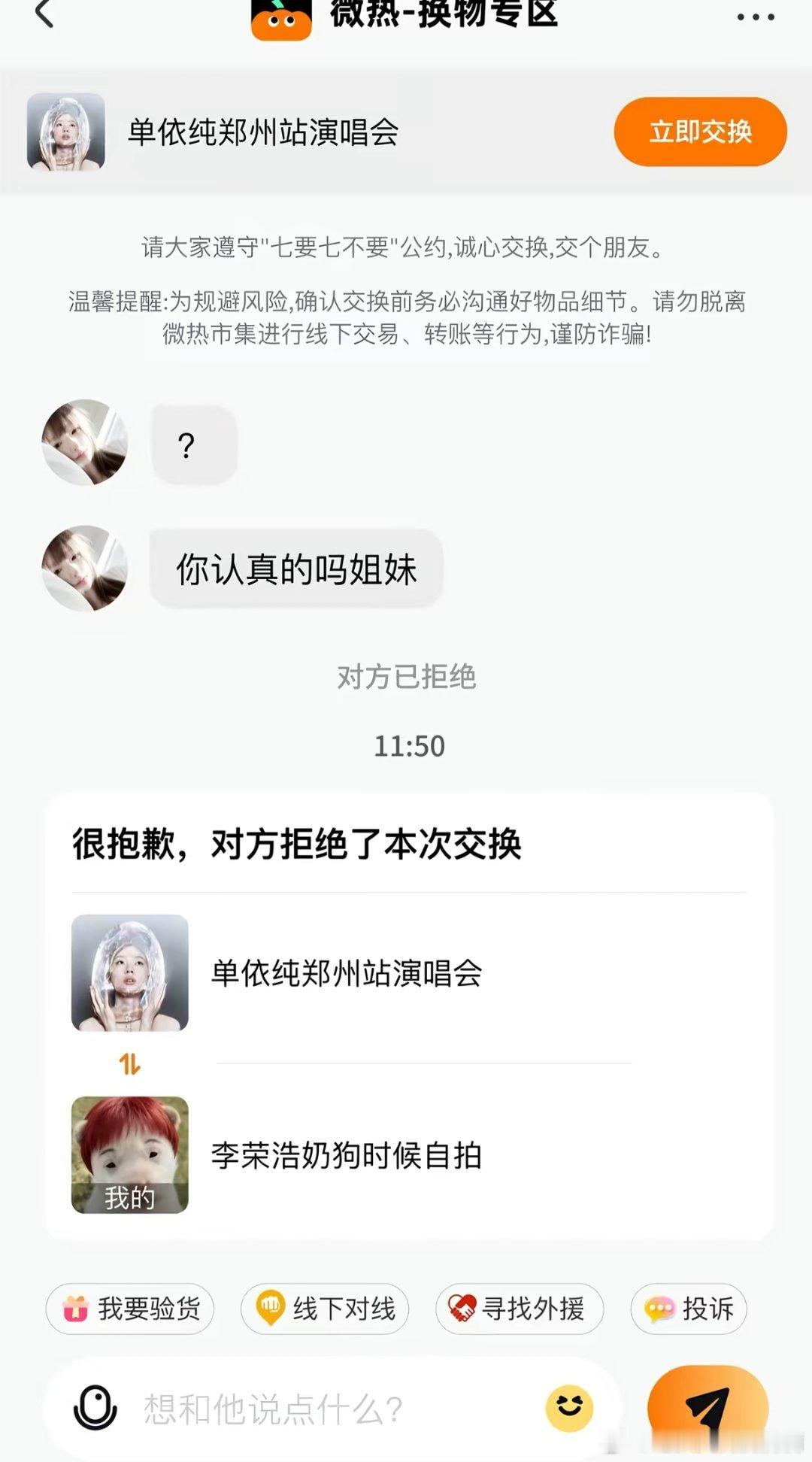Viewport: 812px width, 1462px height.
Task: Click the handshake heart icon on 寻找外援
Action: pos(462,1309)
